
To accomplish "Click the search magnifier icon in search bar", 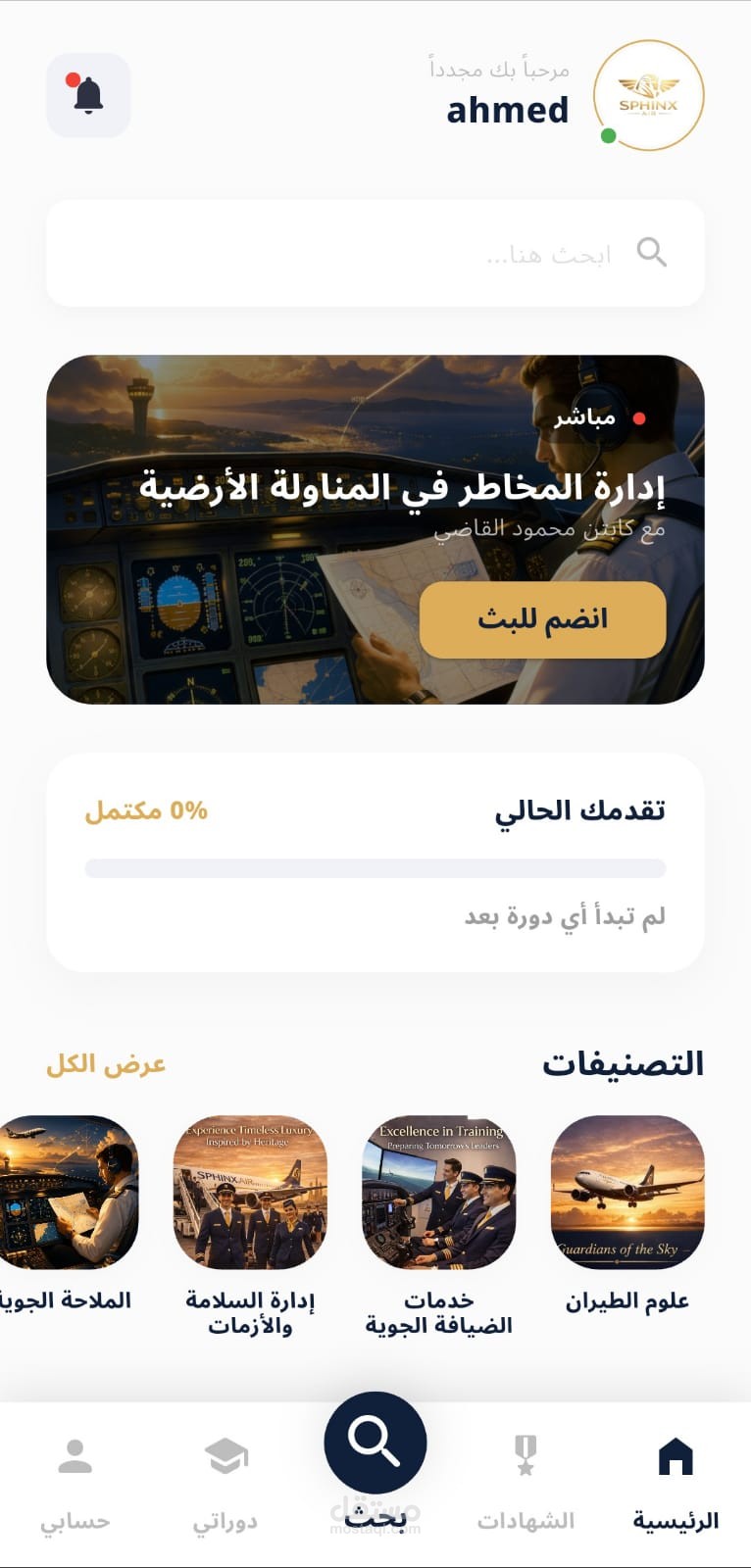I will (x=653, y=252).
